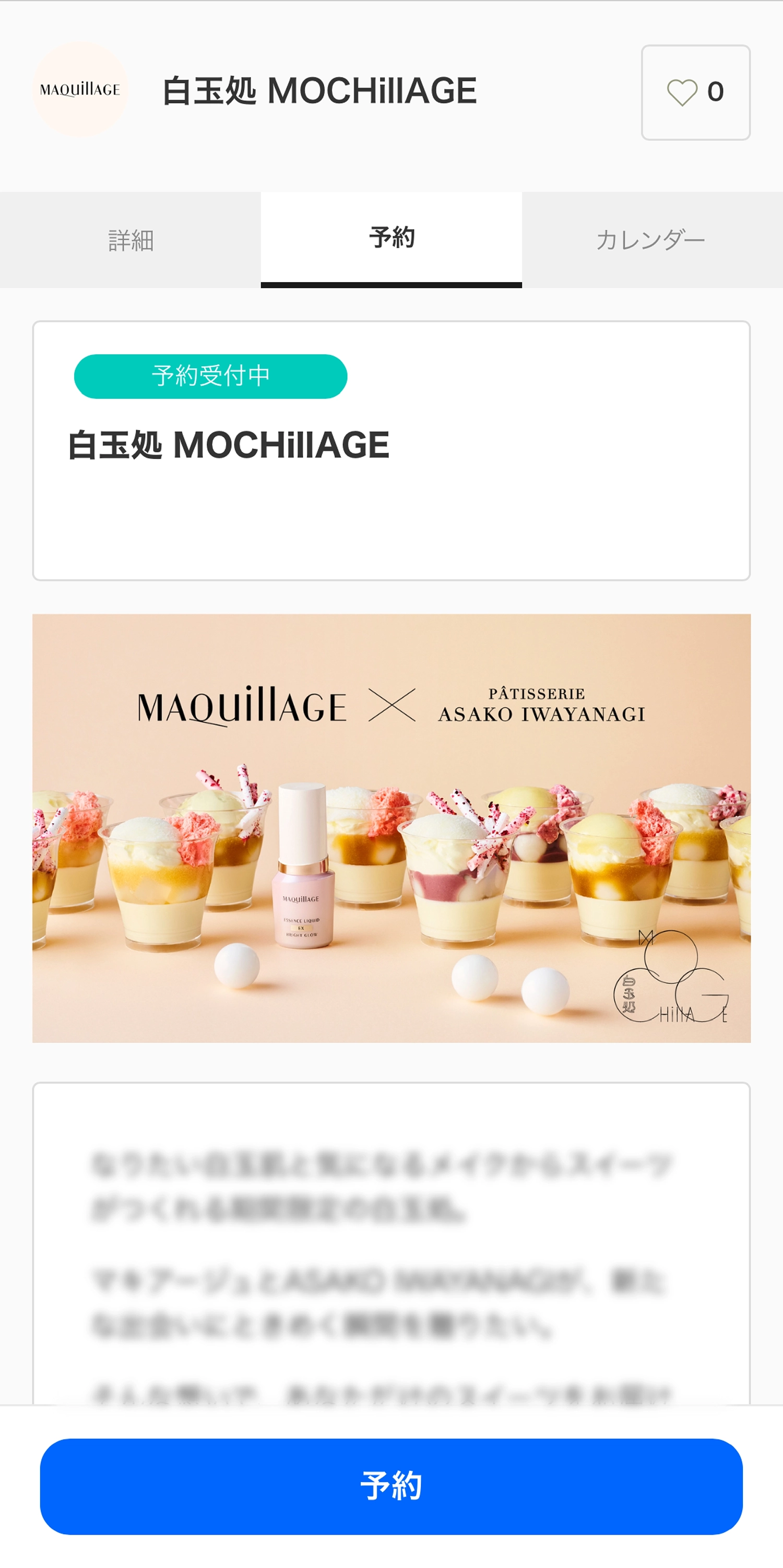The image size is (783, 1568).
Task: Tap the blue 予約 button
Action: pyautogui.click(x=391, y=1486)
